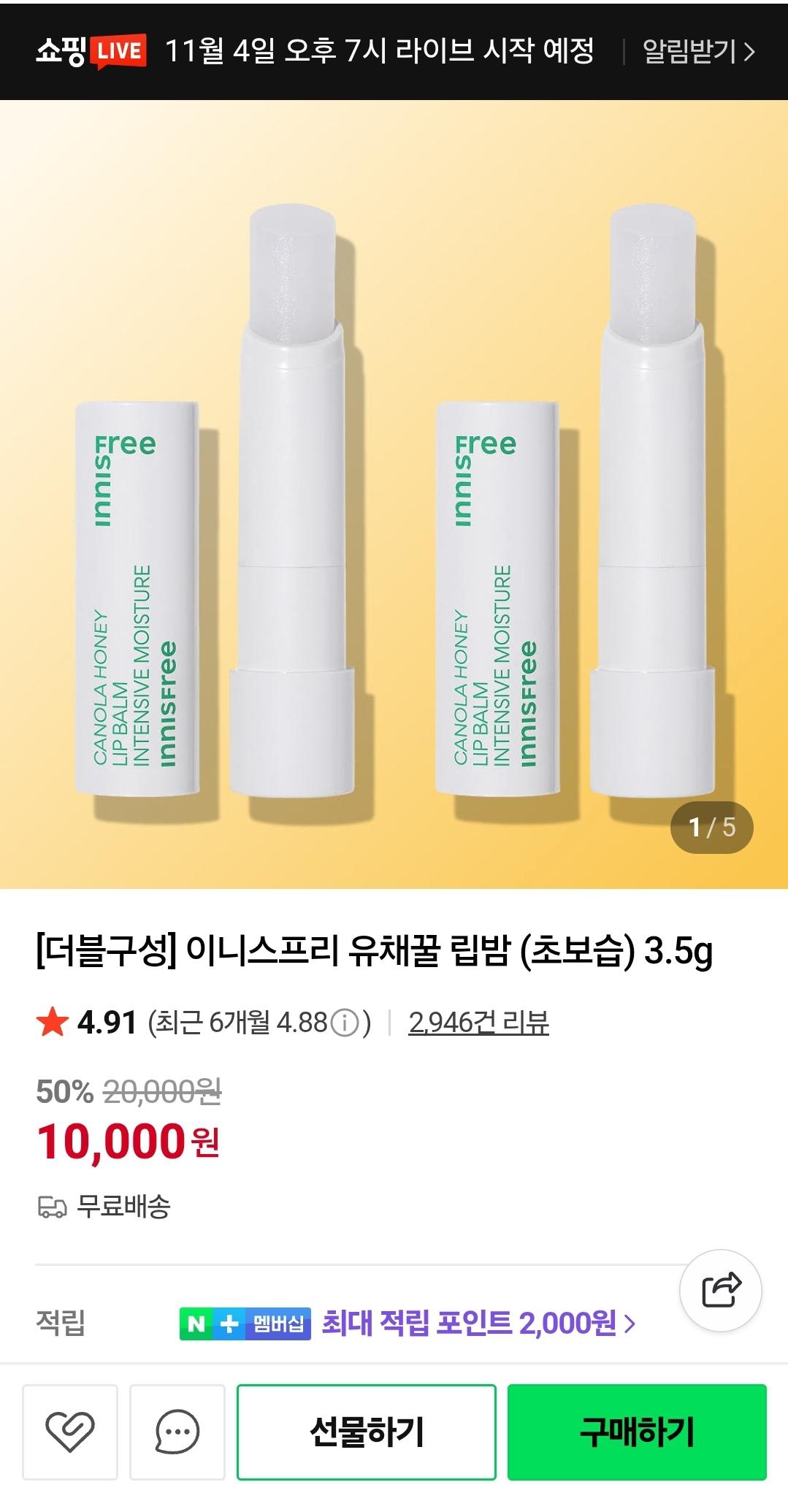Share this lip balm product

(721, 1291)
